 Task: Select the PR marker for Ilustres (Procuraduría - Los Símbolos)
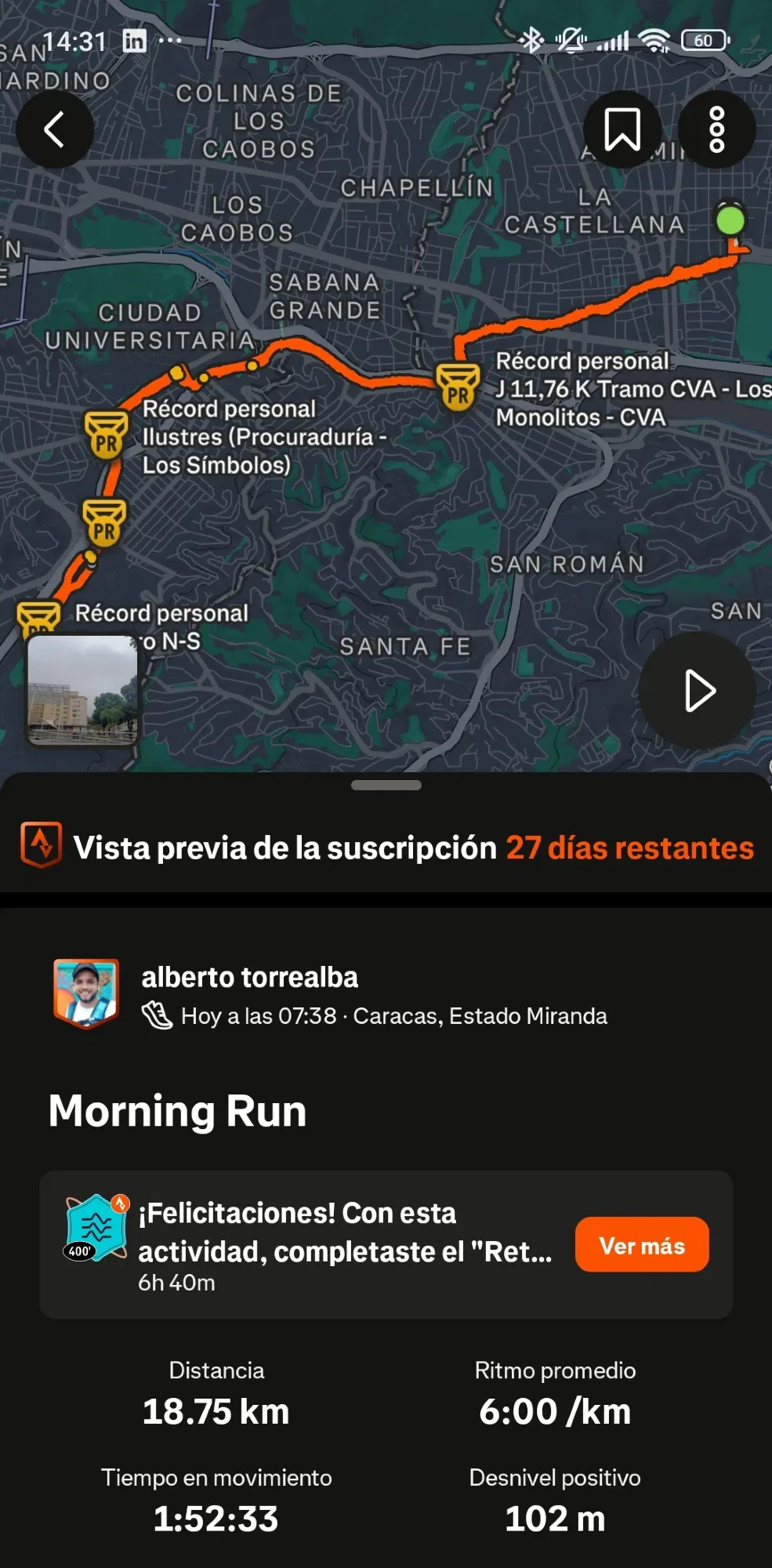tap(107, 435)
